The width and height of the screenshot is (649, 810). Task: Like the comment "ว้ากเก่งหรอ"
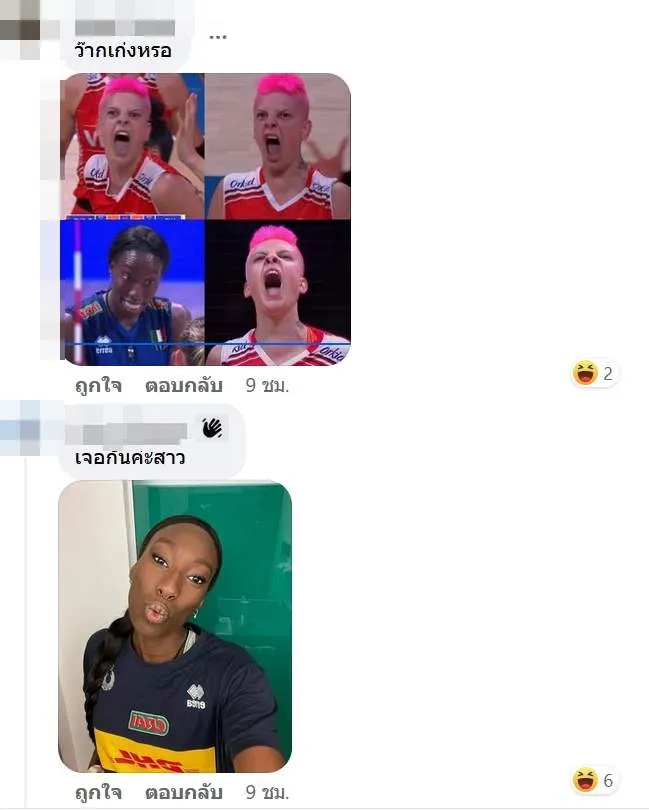pos(97,384)
